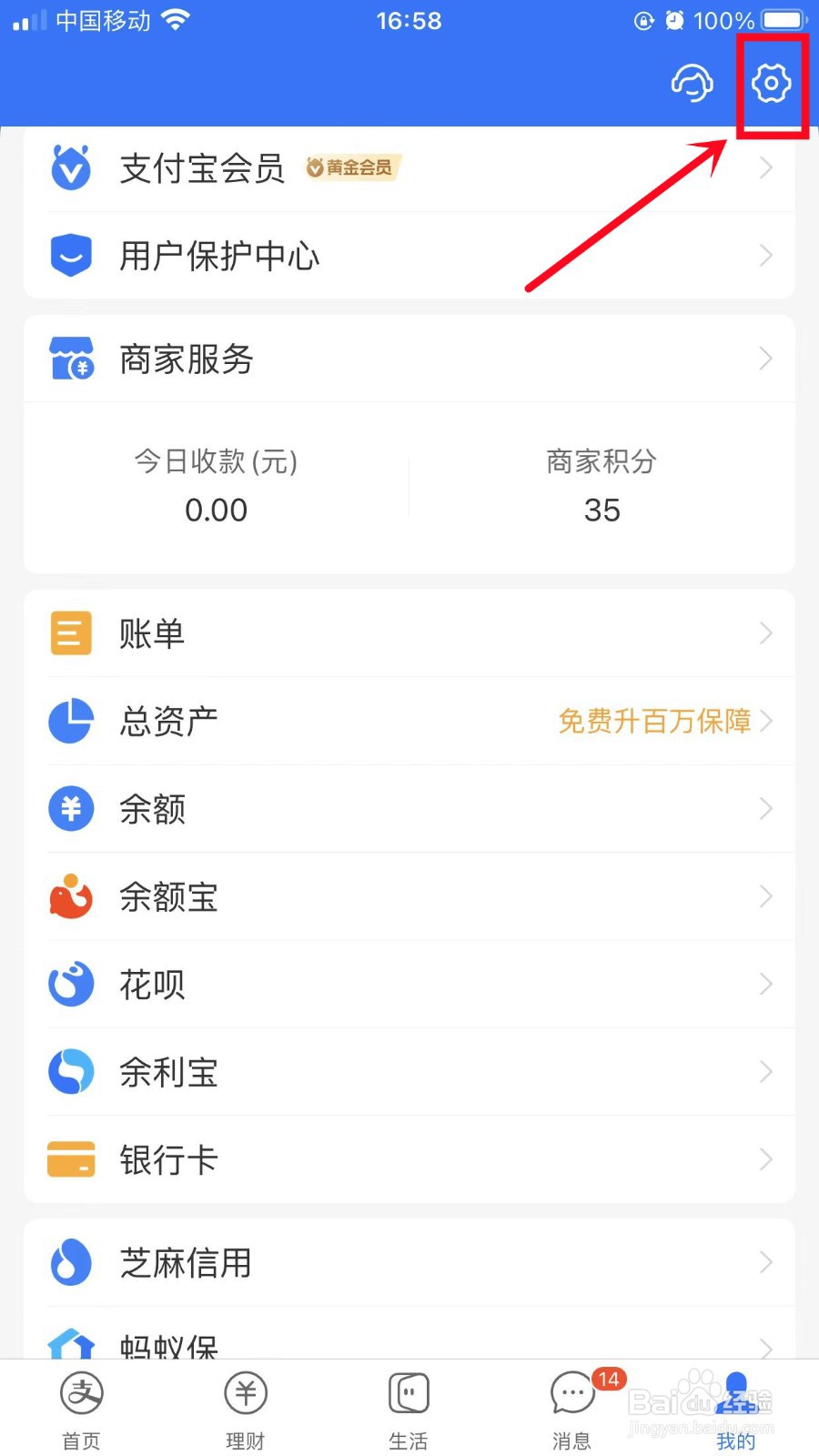
Task: Click the 余利宝 icon
Action: pos(70,1071)
